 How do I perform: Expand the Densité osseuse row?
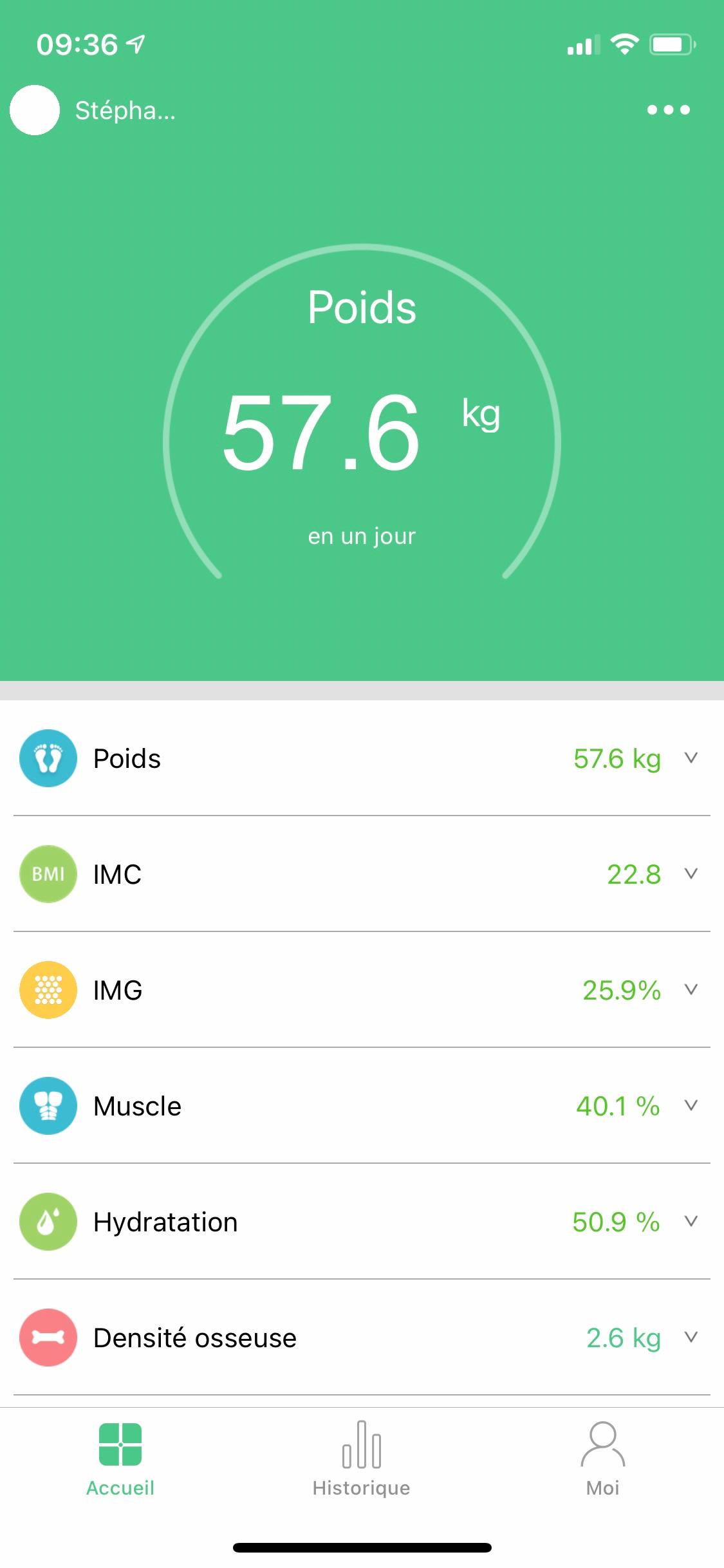(x=691, y=1338)
